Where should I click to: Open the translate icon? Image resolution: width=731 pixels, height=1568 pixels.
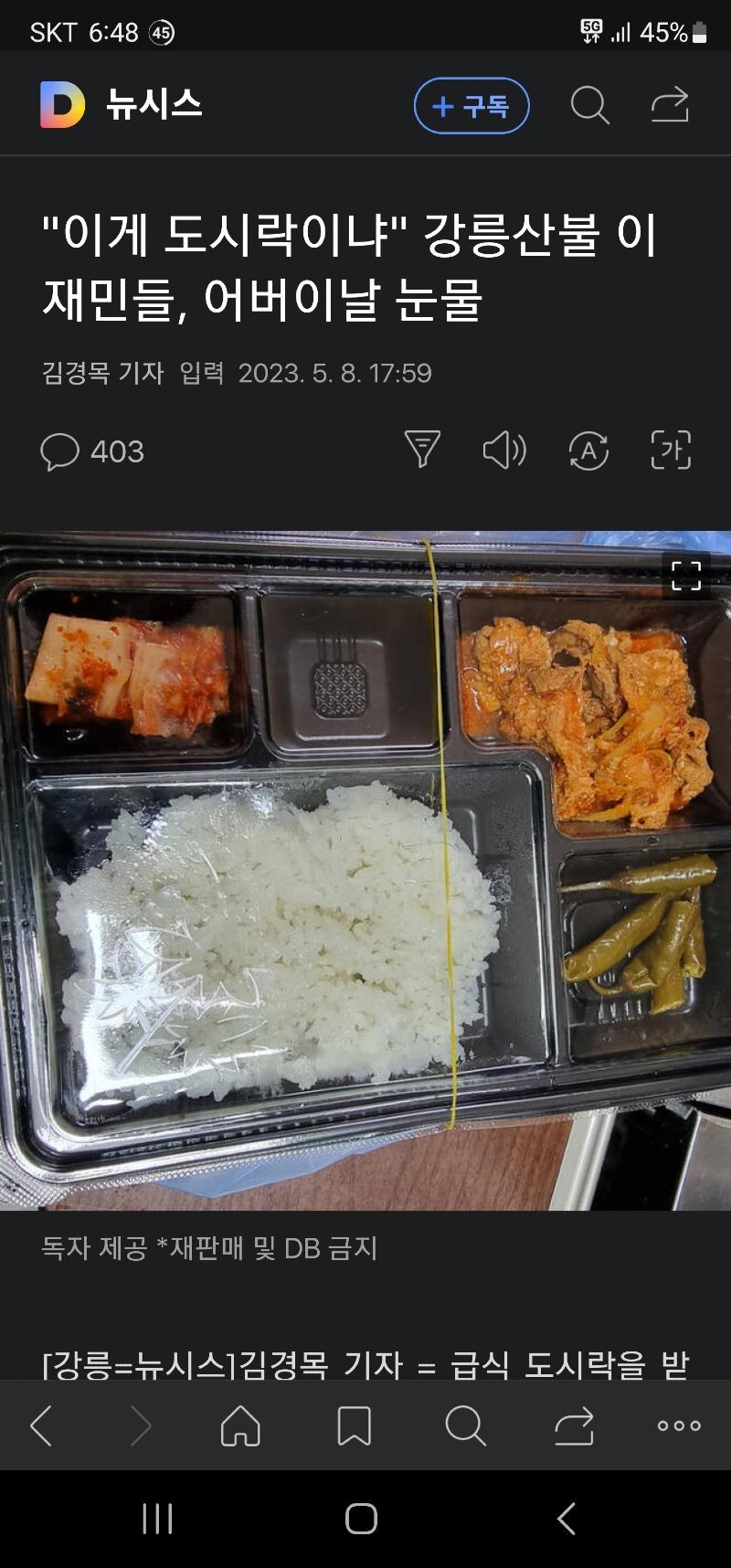coord(588,450)
